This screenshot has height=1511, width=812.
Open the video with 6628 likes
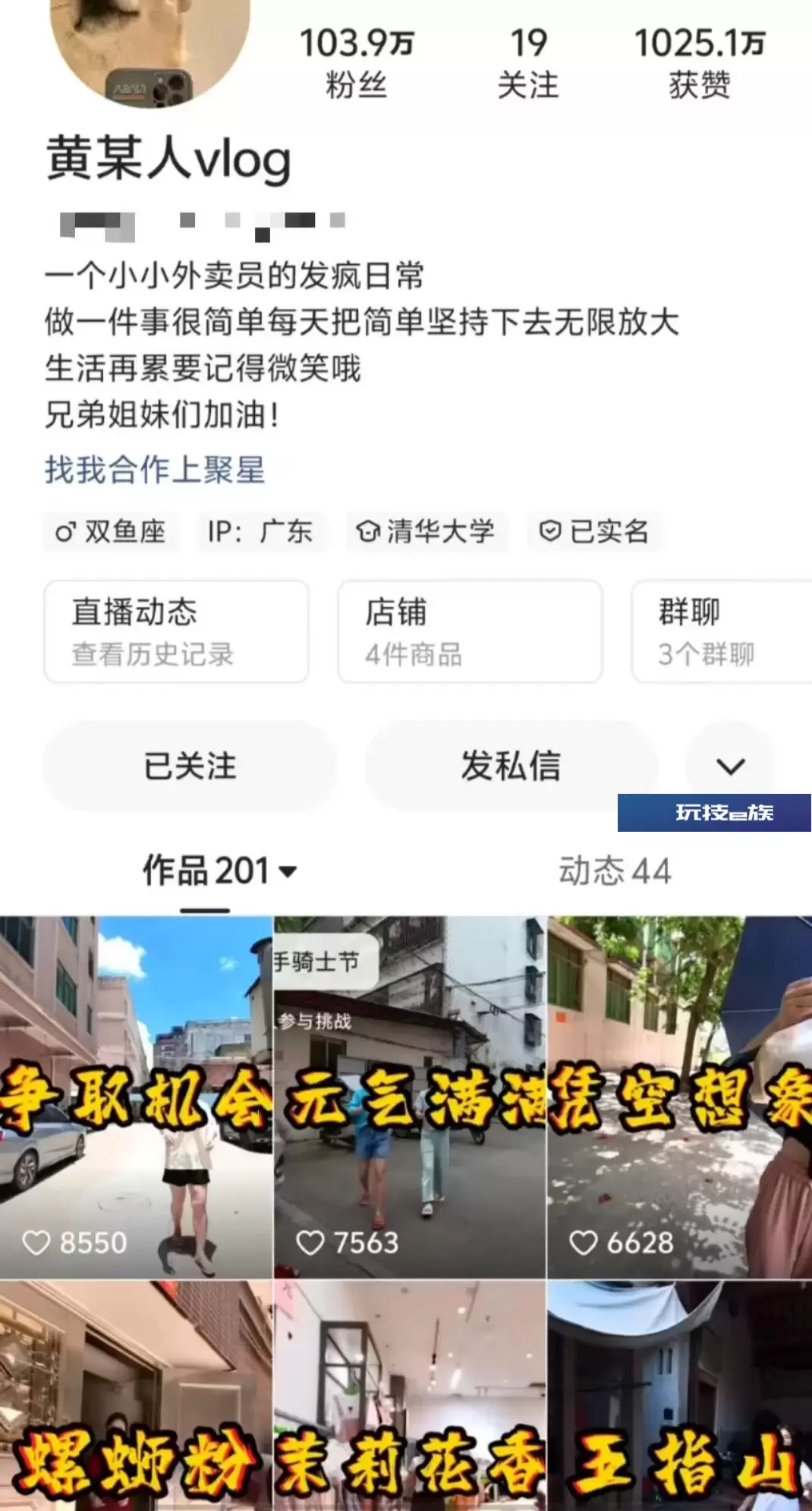(680, 1097)
